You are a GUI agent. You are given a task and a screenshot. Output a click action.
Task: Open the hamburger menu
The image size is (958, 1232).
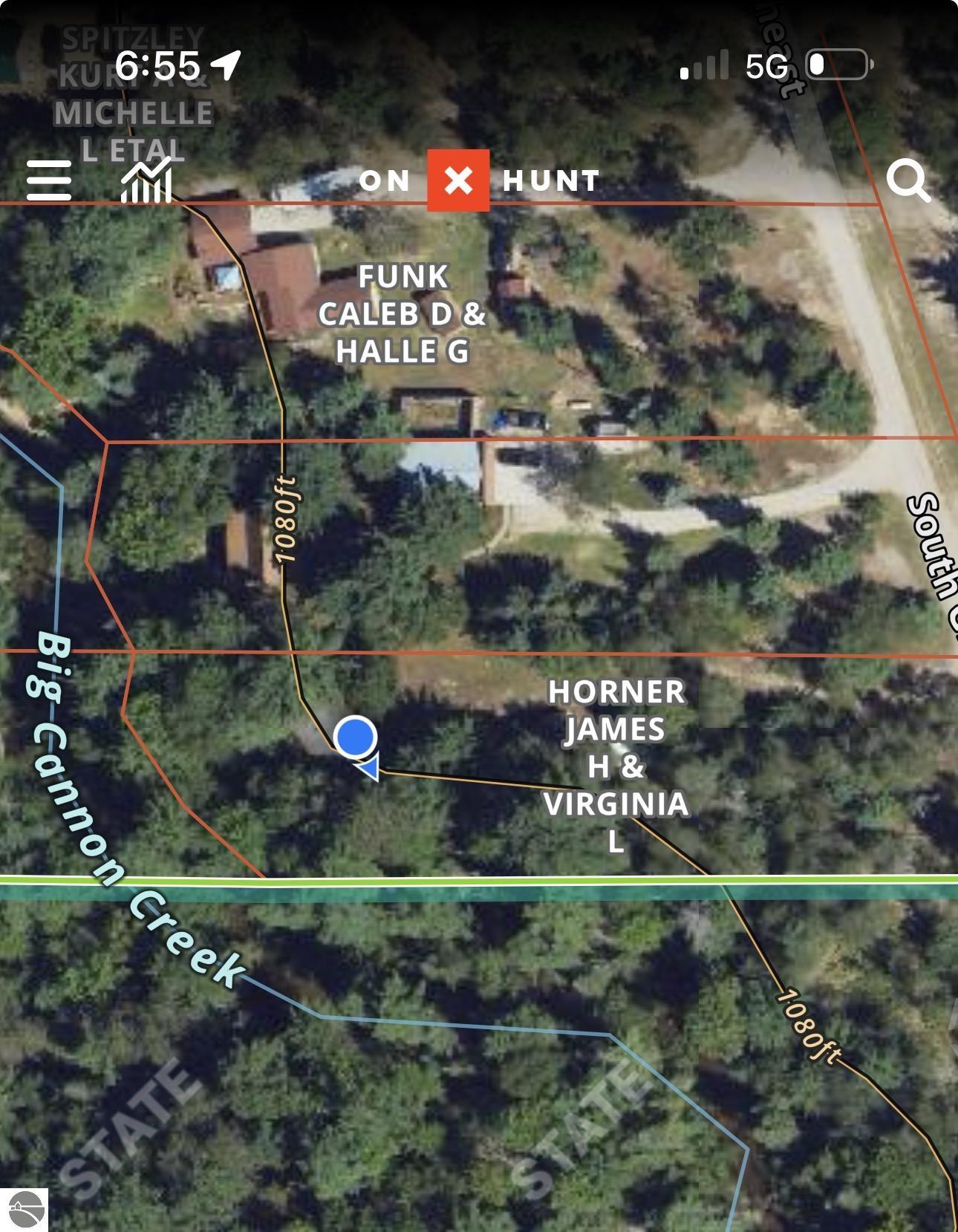tap(49, 180)
